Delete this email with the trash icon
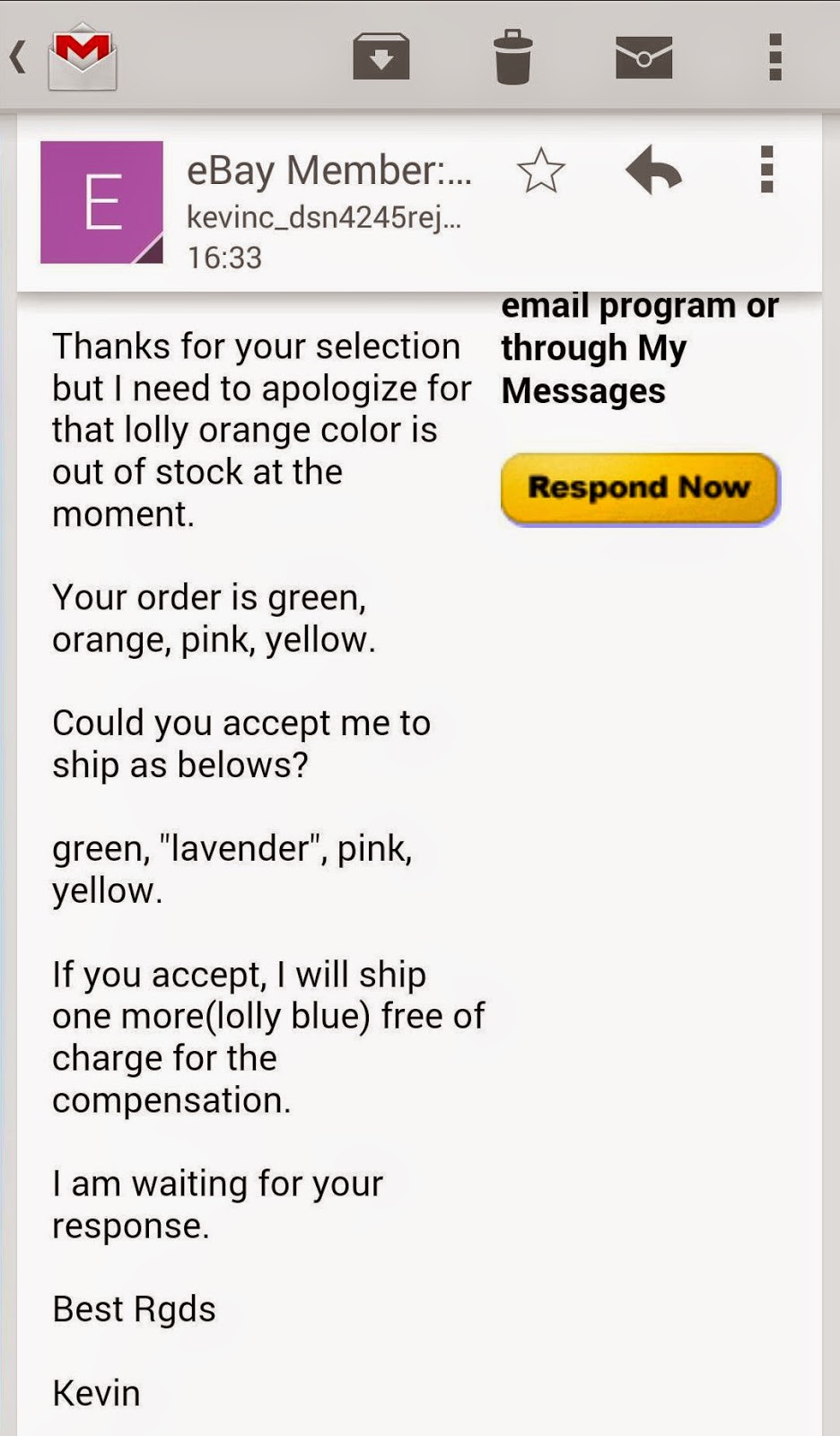The width and height of the screenshot is (840, 1436). tap(512, 57)
